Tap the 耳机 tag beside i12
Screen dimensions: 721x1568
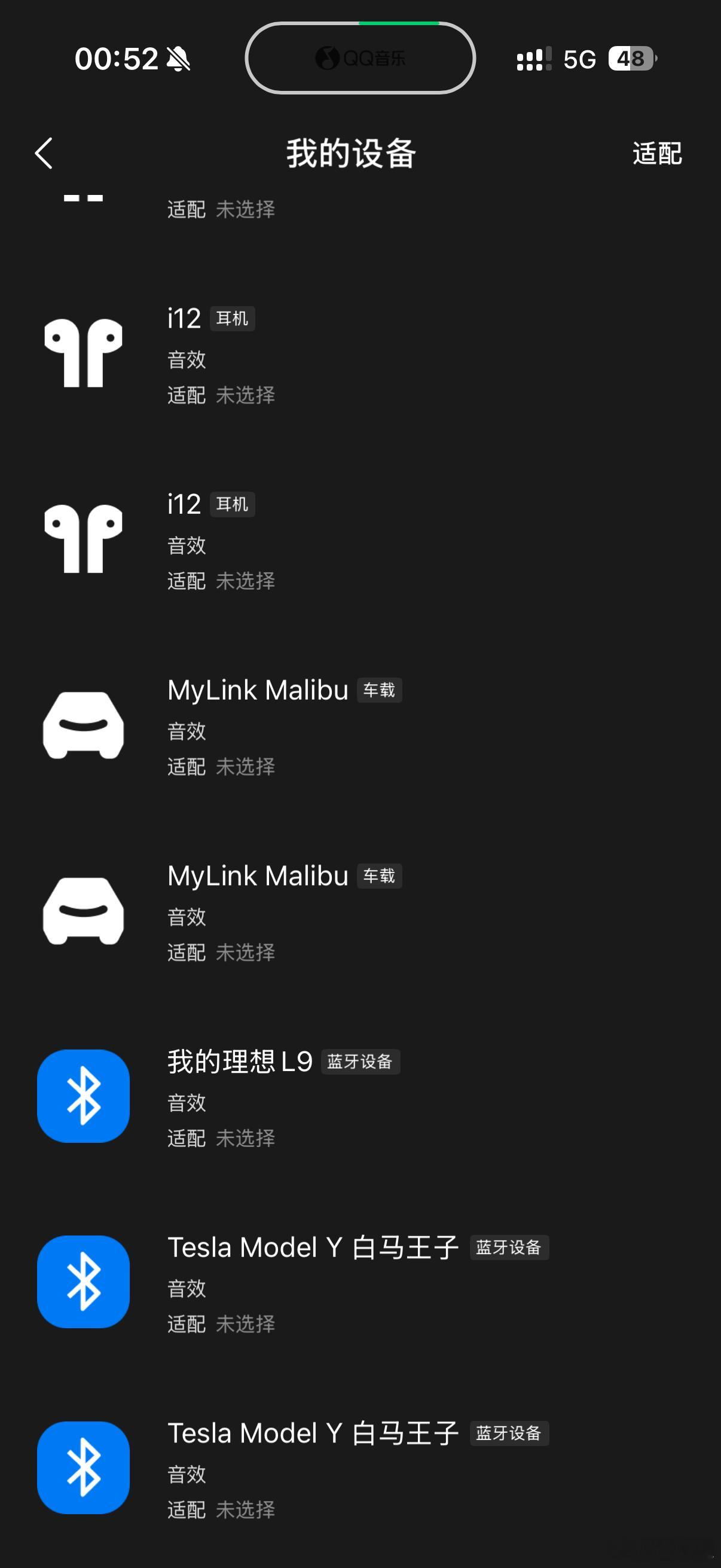(233, 318)
